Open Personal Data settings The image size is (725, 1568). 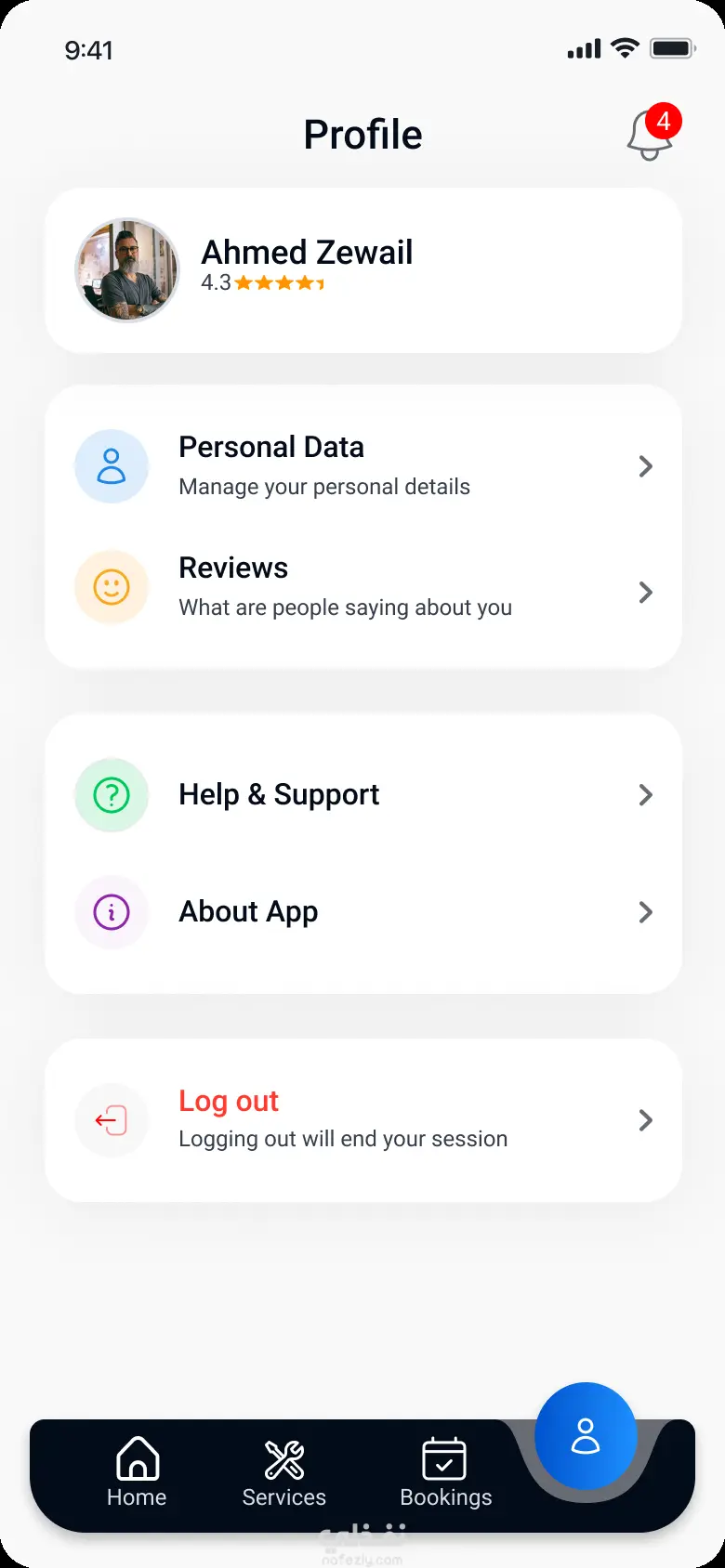pos(362,466)
